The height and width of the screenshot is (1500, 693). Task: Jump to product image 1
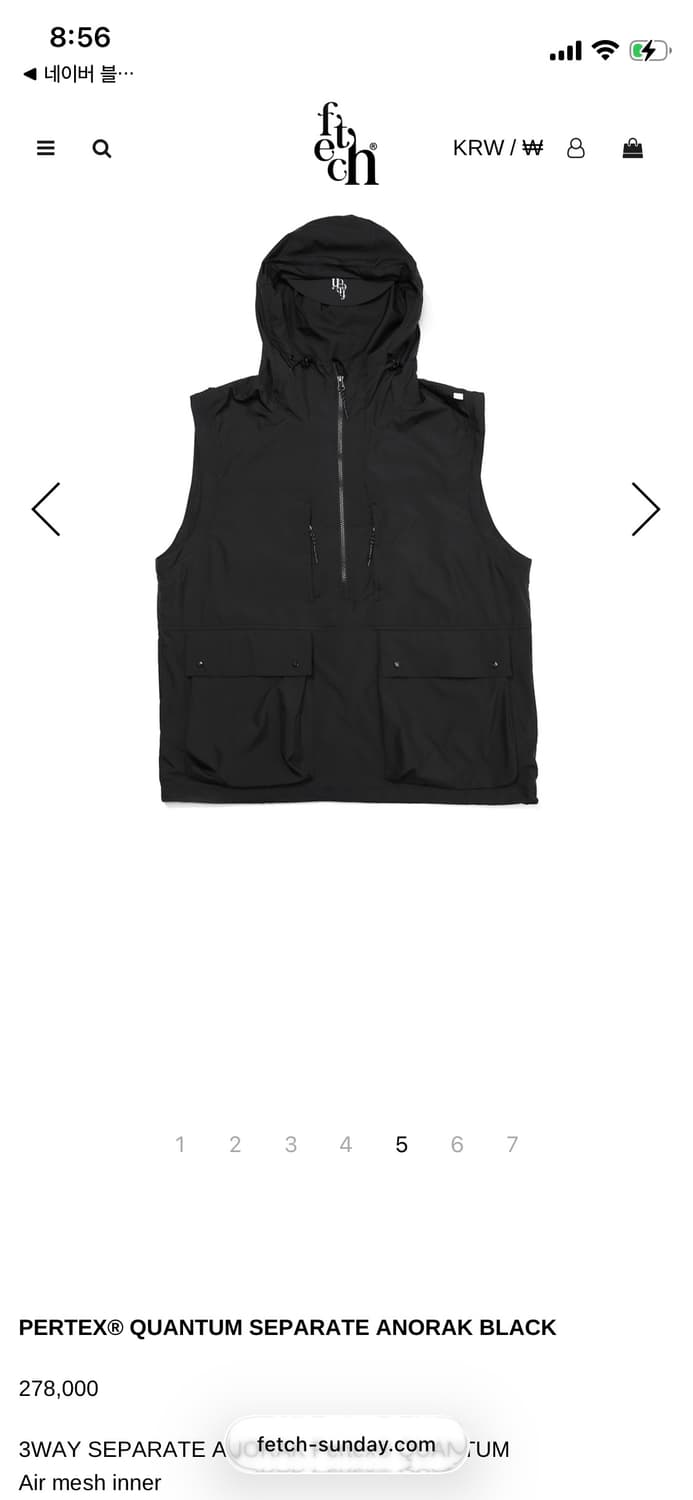pos(180,1144)
